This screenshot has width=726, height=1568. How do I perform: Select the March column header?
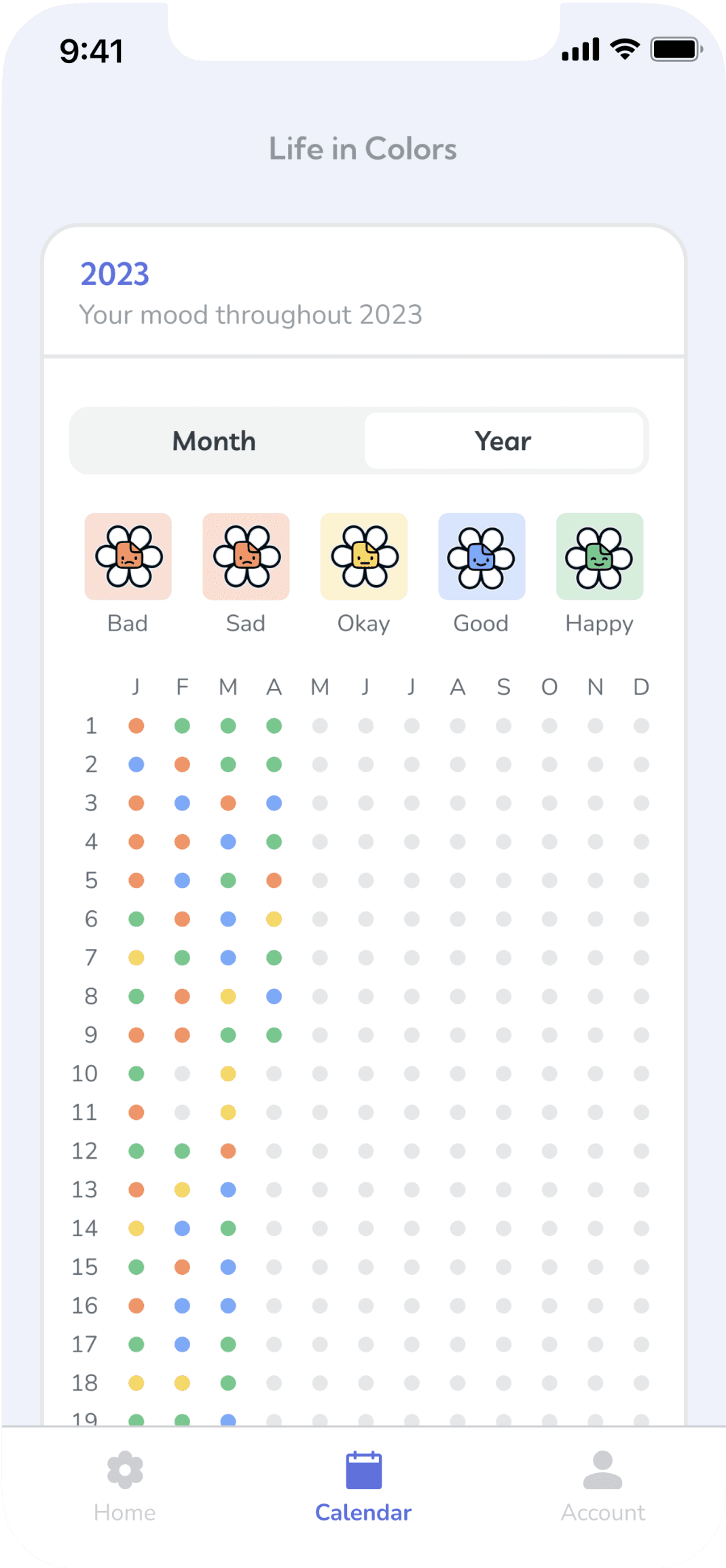228,687
